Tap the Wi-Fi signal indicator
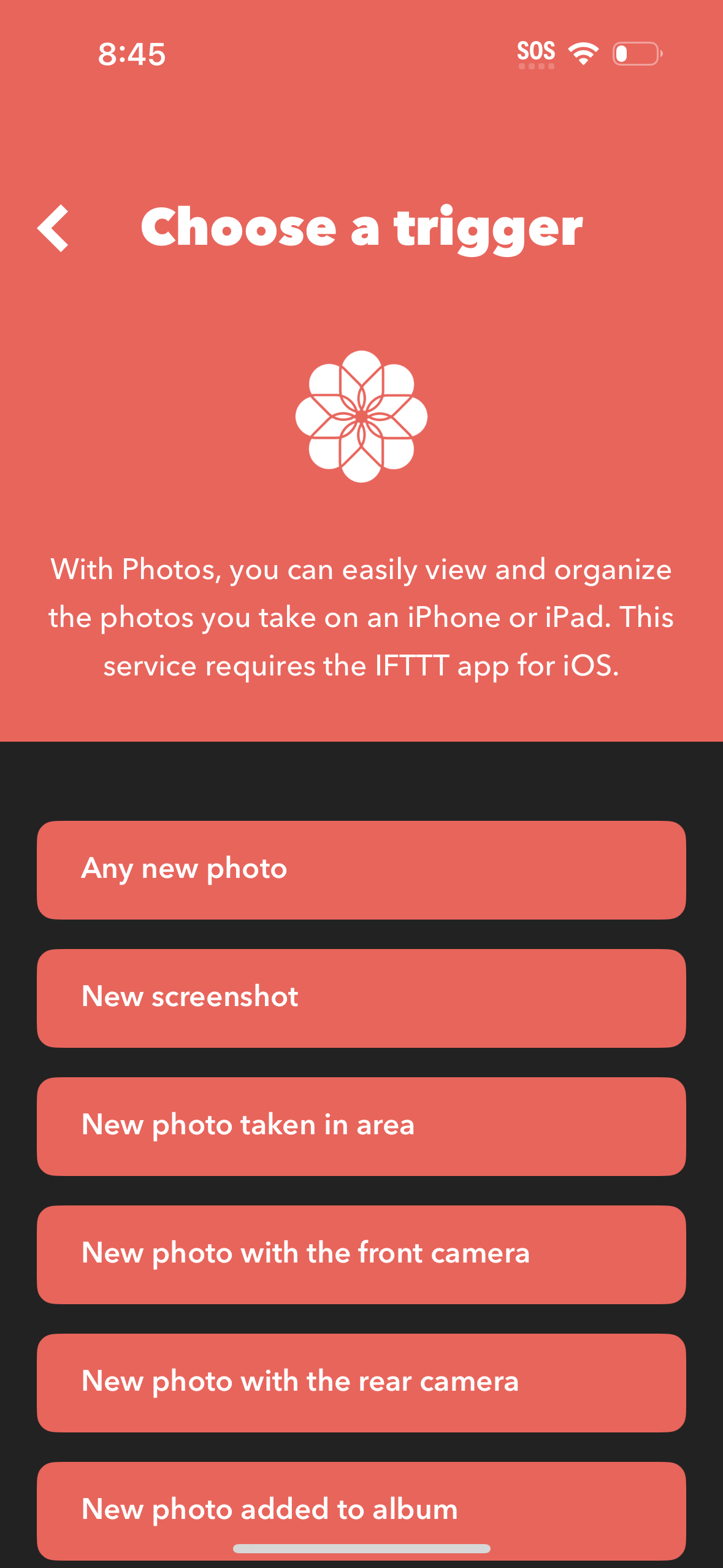This screenshot has height=1568, width=723. click(583, 54)
